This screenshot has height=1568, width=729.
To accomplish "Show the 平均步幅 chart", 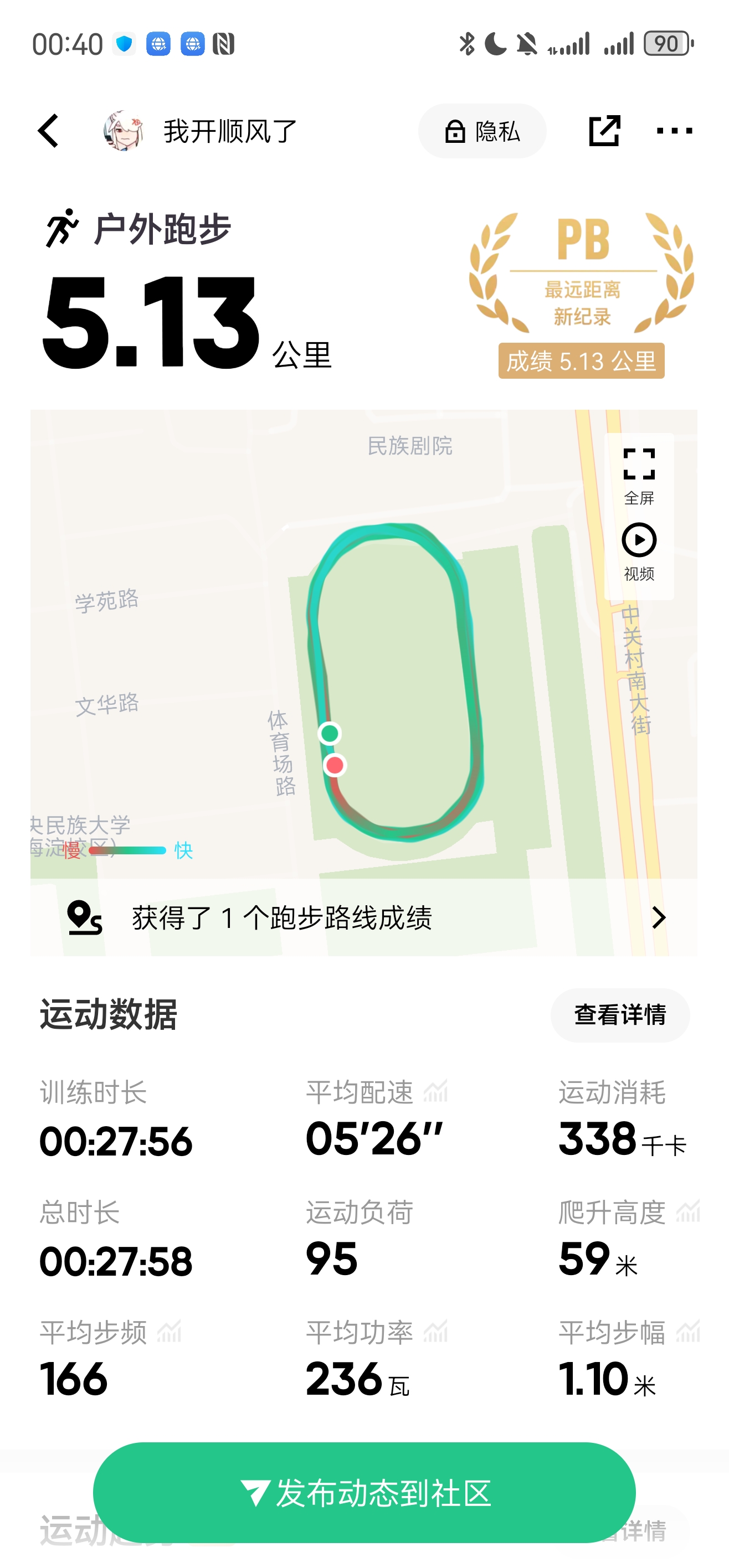I will coord(688,1332).
